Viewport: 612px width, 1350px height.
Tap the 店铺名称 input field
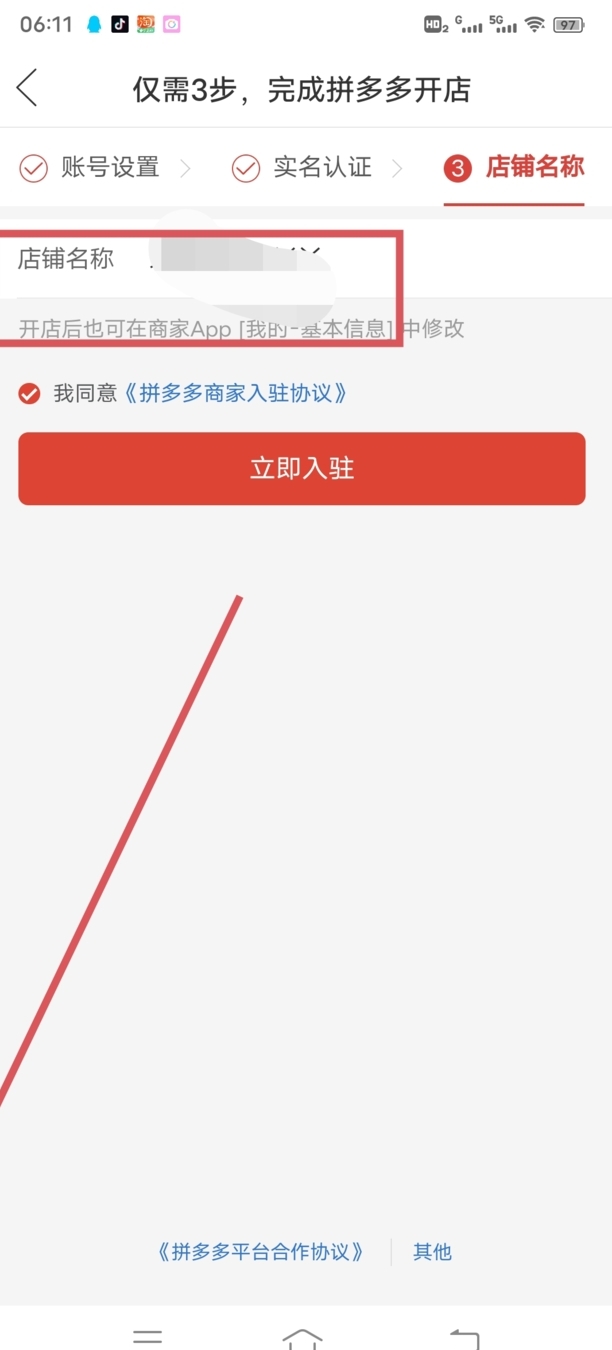[306, 259]
